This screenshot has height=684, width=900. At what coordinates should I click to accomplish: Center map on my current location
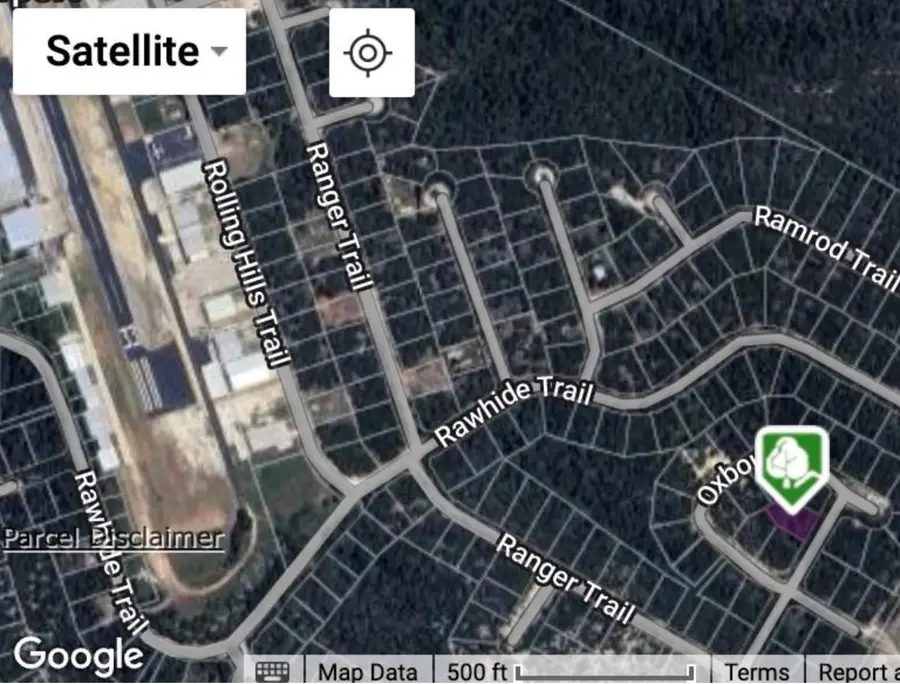(x=371, y=52)
